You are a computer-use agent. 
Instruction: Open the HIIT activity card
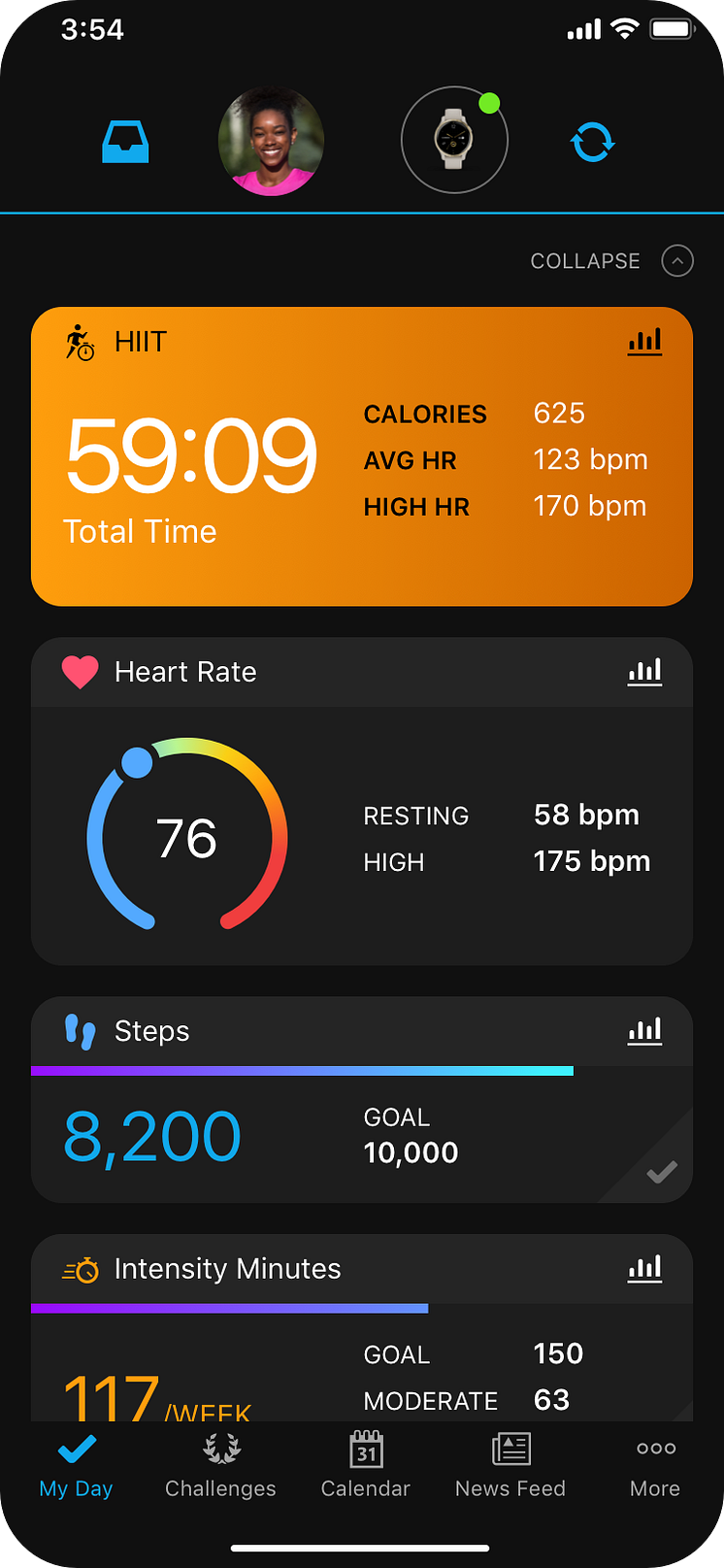click(x=362, y=456)
